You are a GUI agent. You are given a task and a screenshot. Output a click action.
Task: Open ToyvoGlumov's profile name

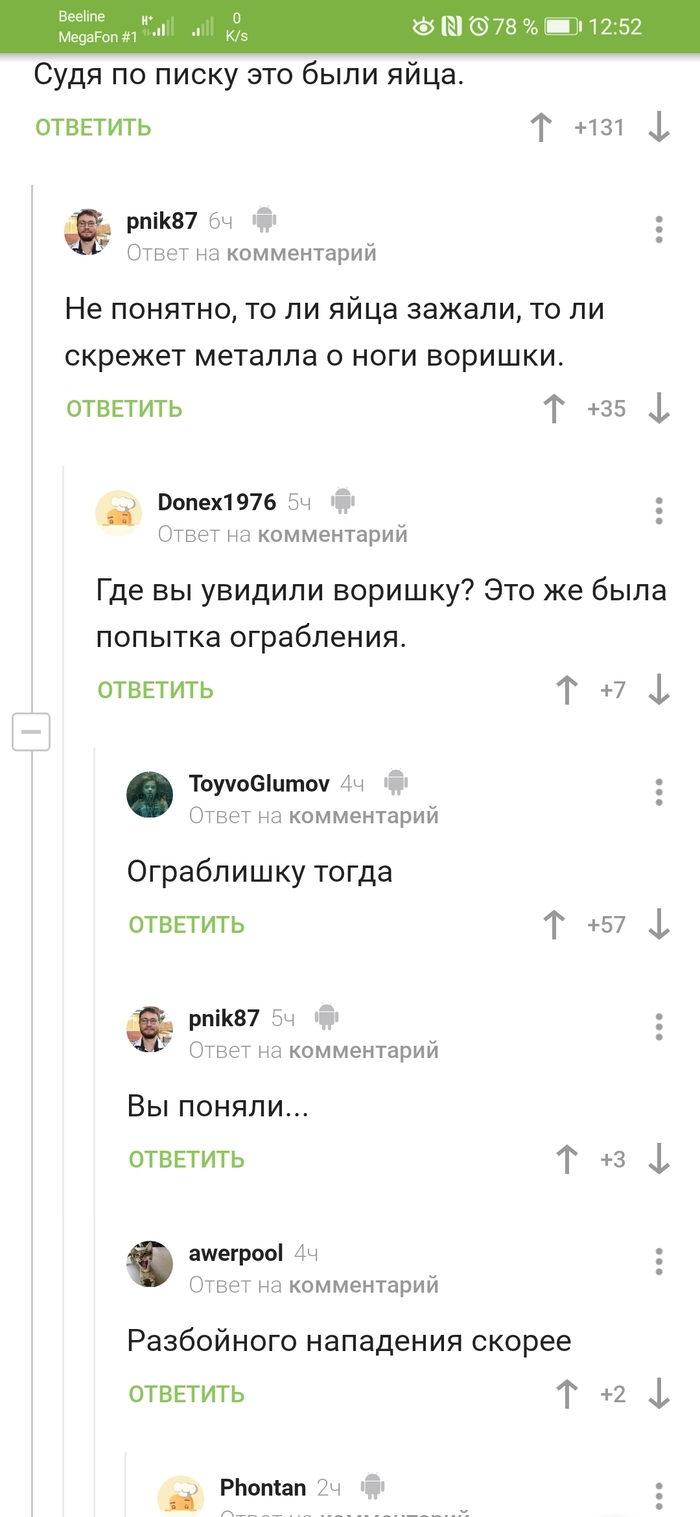click(x=259, y=783)
